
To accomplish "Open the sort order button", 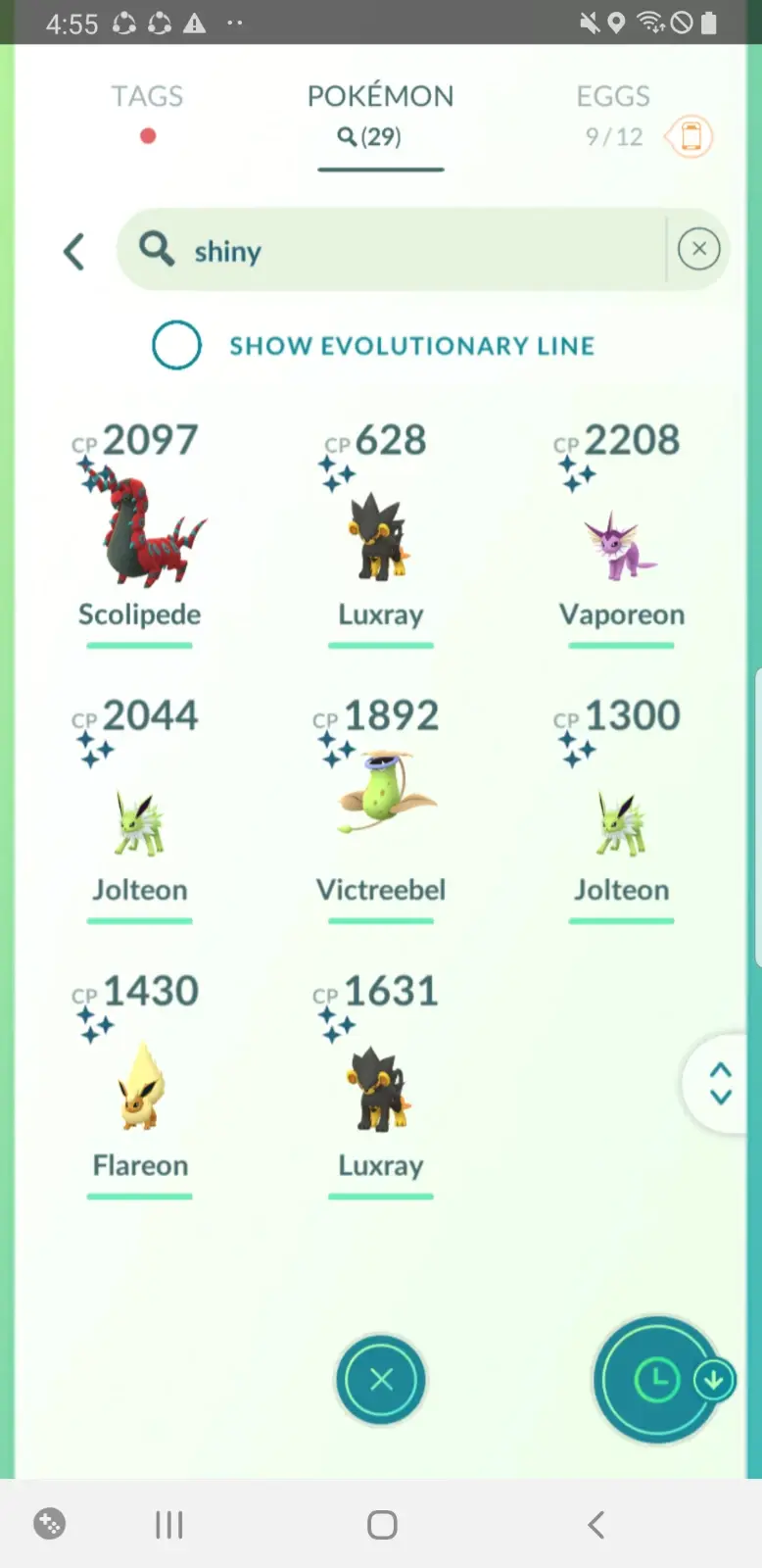I will (658, 1380).
